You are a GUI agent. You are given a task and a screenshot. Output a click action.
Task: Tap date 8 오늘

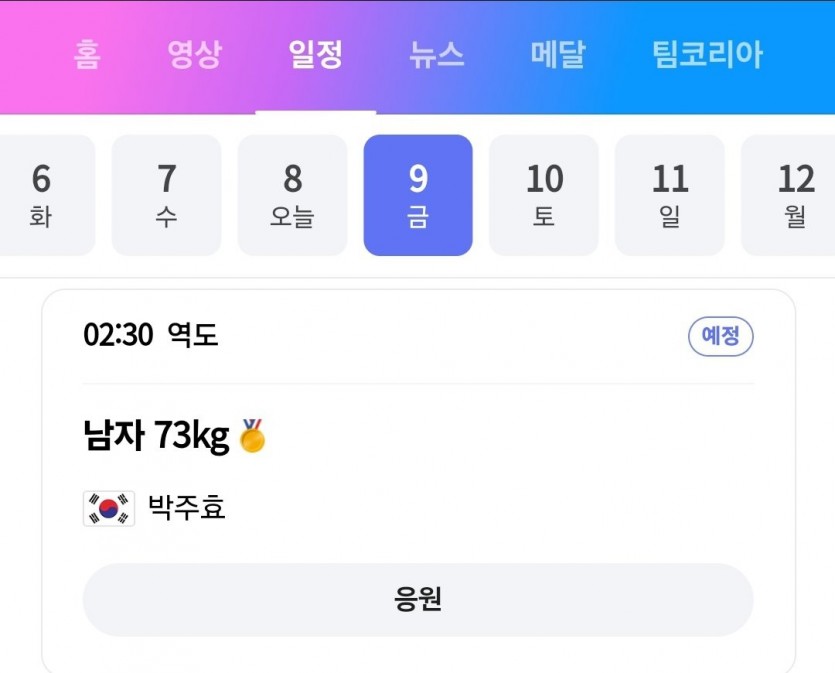(x=292, y=195)
